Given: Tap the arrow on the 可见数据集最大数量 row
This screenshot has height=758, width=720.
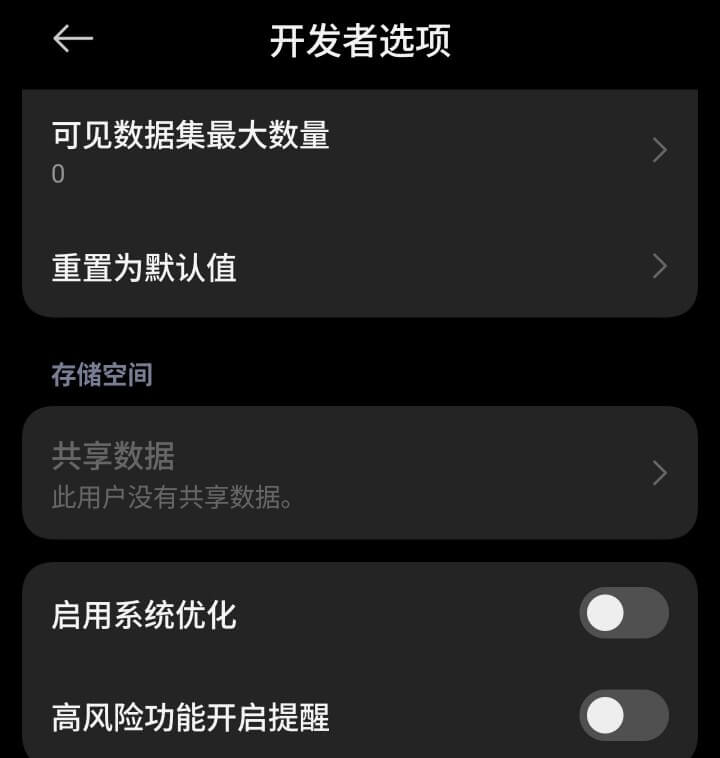Looking at the screenshot, I should click(658, 150).
